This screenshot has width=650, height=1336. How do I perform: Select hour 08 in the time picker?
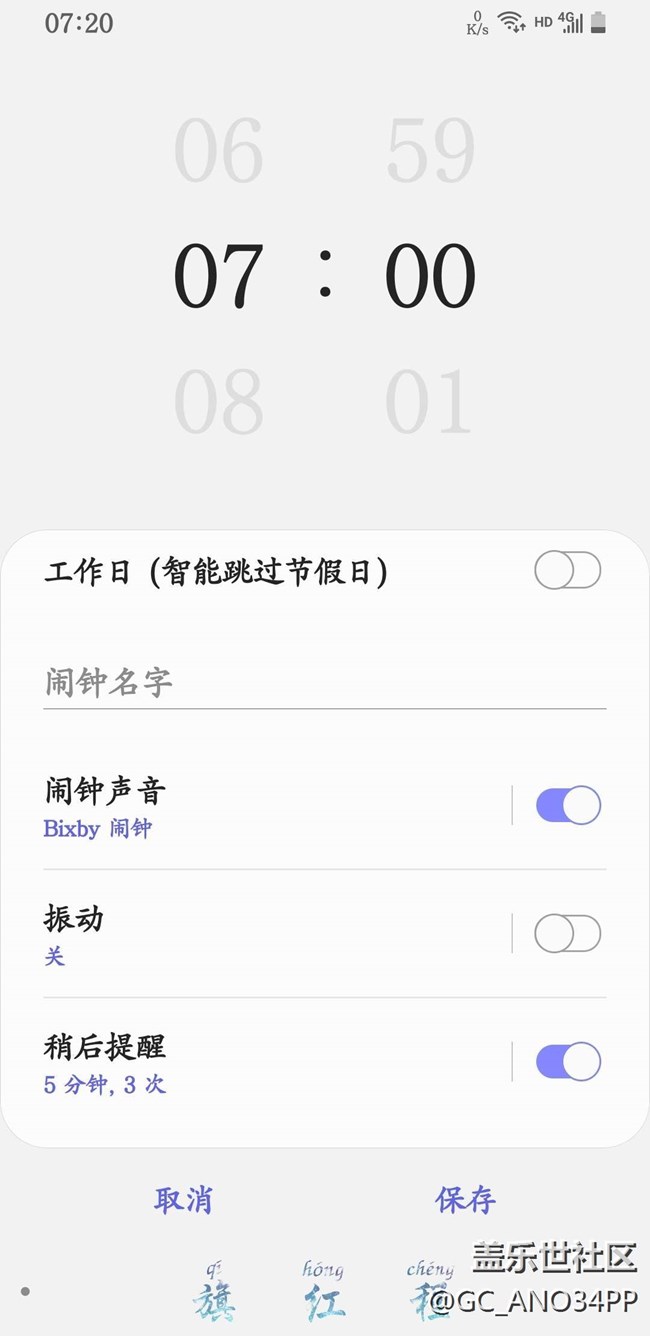click(x=219, y=402)
